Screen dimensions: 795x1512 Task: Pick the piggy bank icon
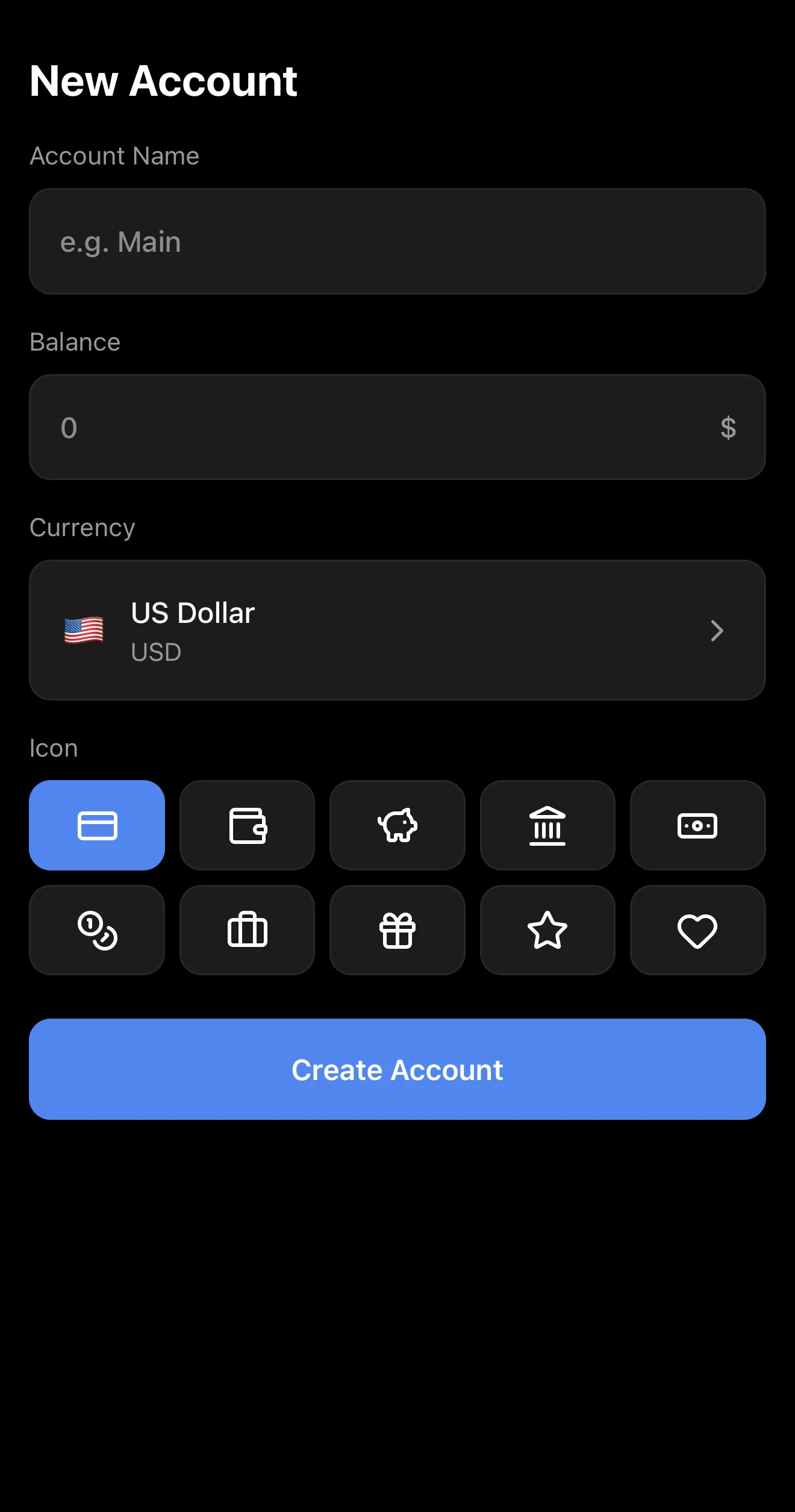pos(397,825)
